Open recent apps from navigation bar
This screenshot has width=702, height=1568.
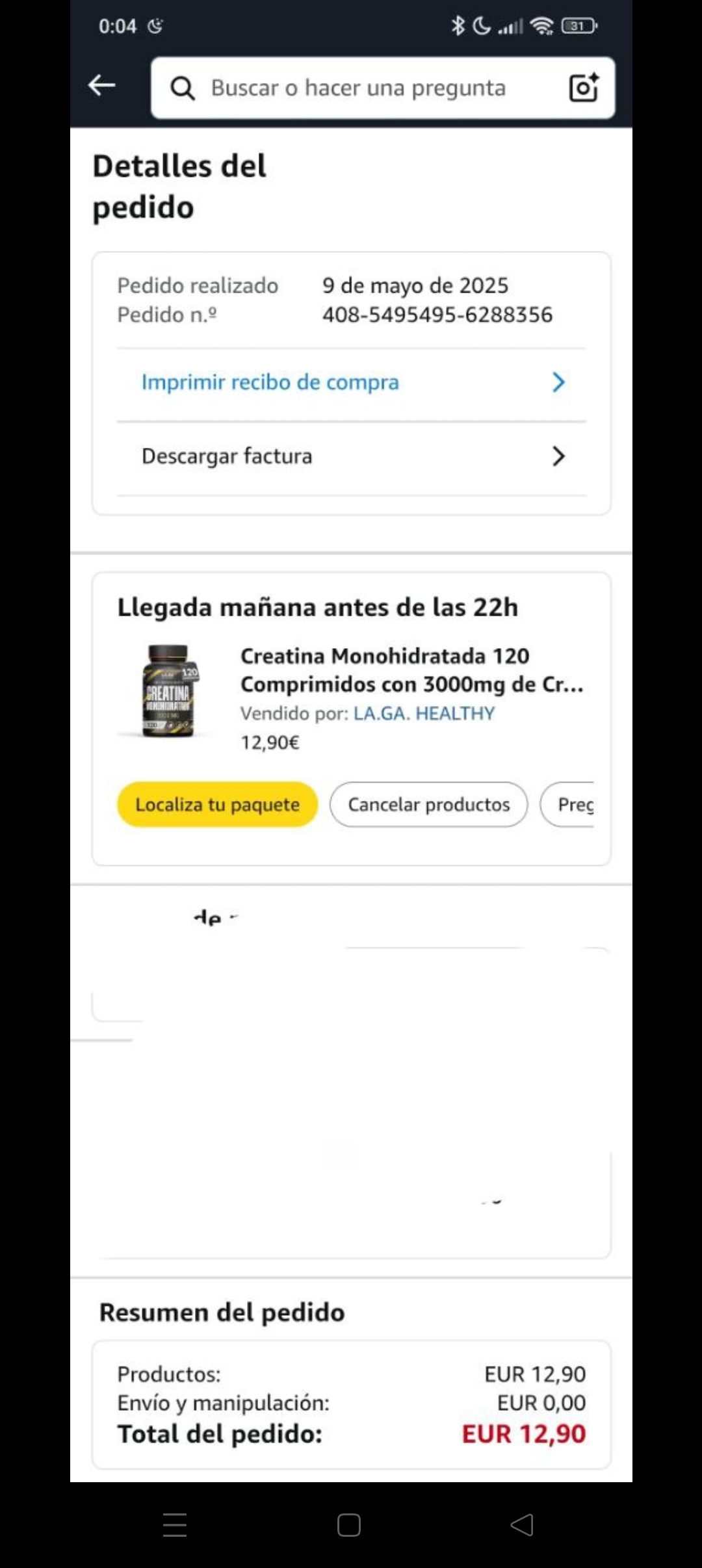coord(175,1525)
